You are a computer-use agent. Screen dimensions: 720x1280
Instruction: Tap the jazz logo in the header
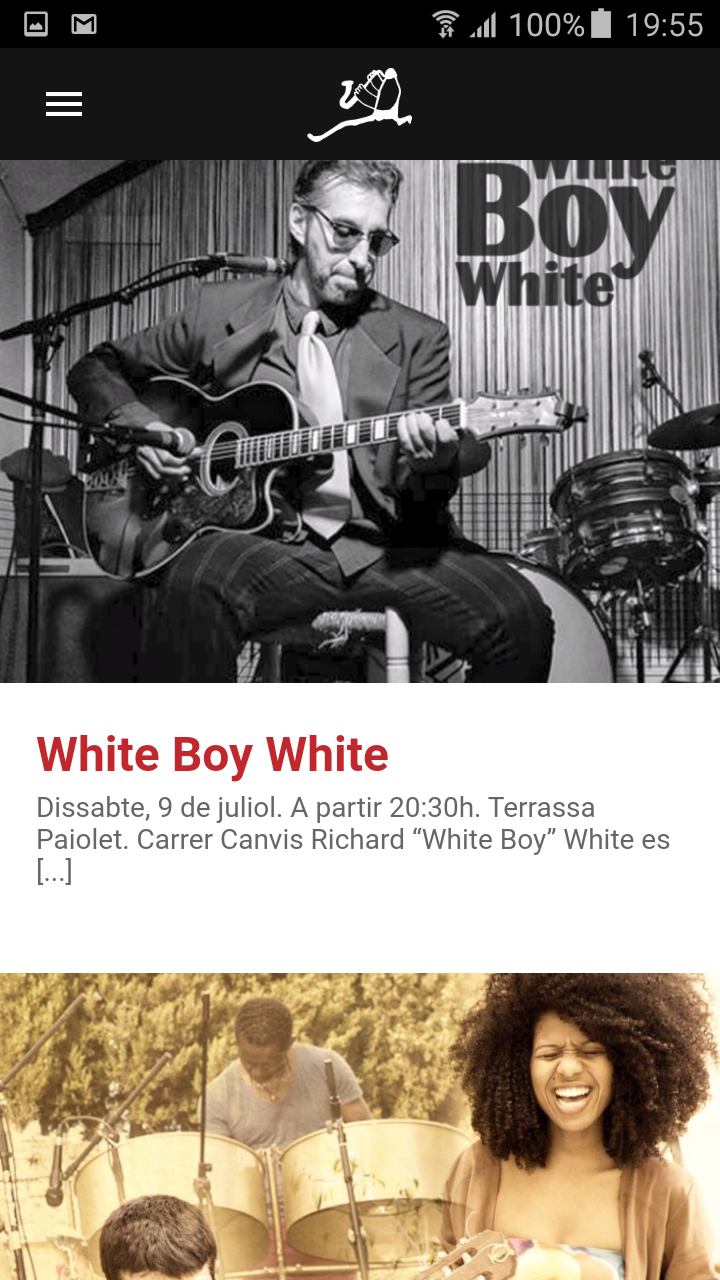point(360,104)
